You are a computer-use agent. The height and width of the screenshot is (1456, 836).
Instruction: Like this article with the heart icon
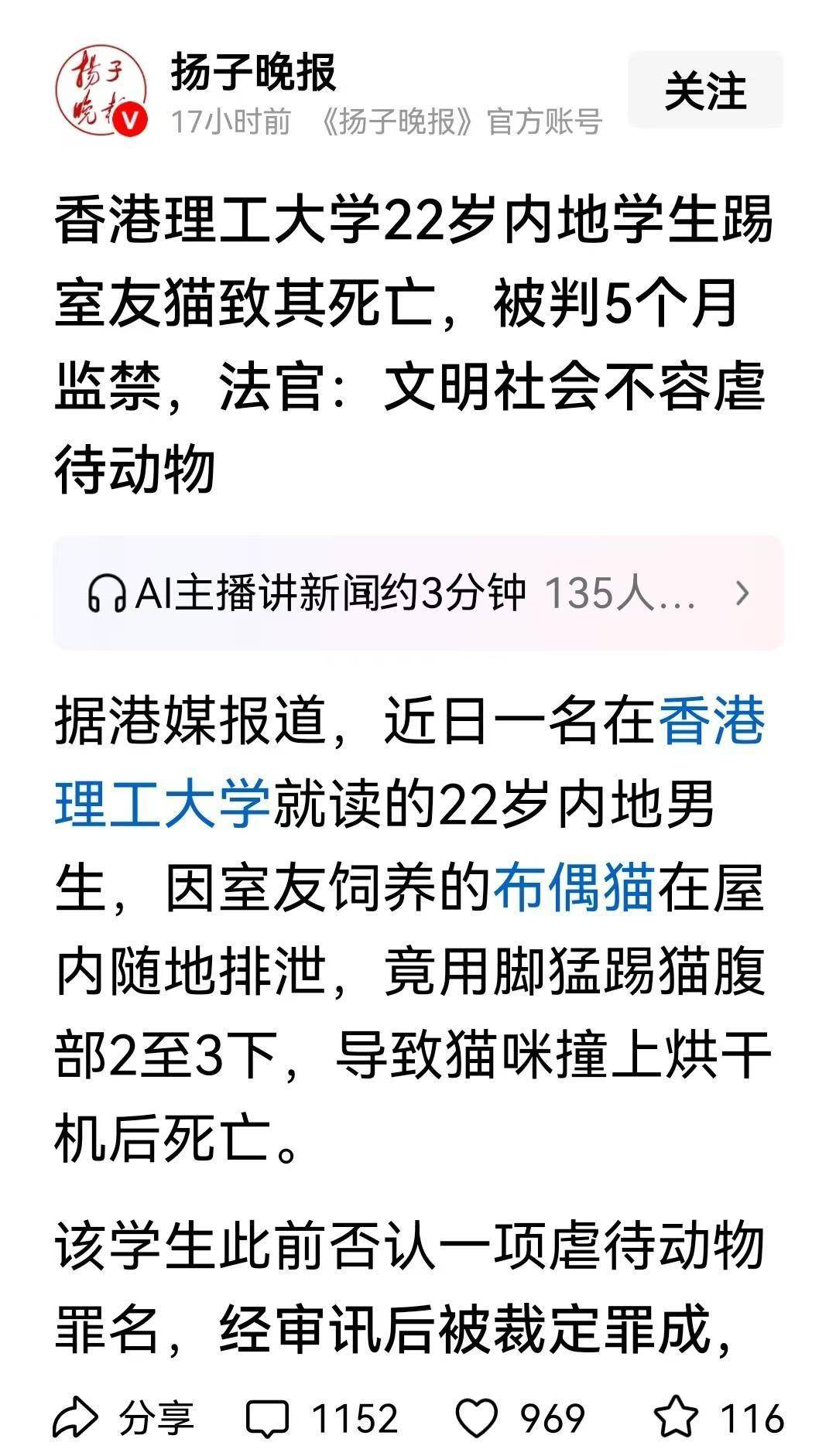click(476, 1417)
